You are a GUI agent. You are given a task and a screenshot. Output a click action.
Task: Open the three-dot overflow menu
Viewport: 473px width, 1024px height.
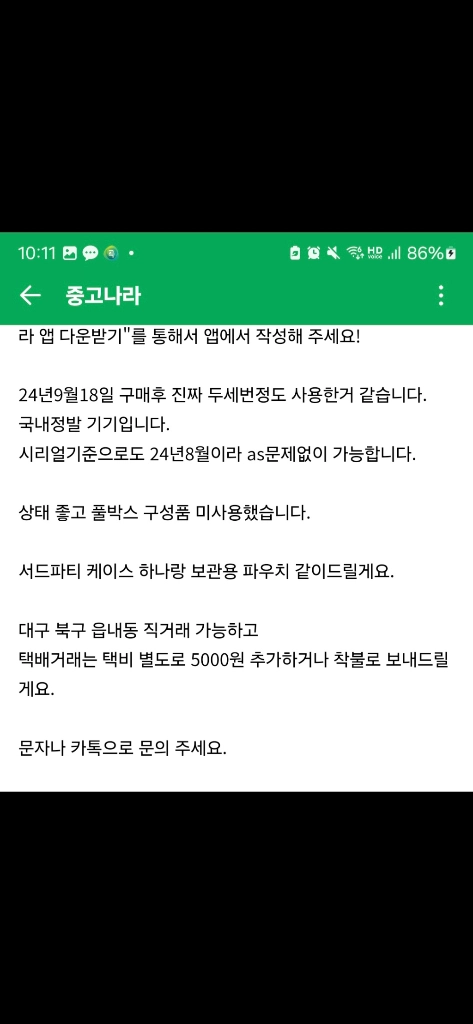pyautogui.click(x=441, y=296)
